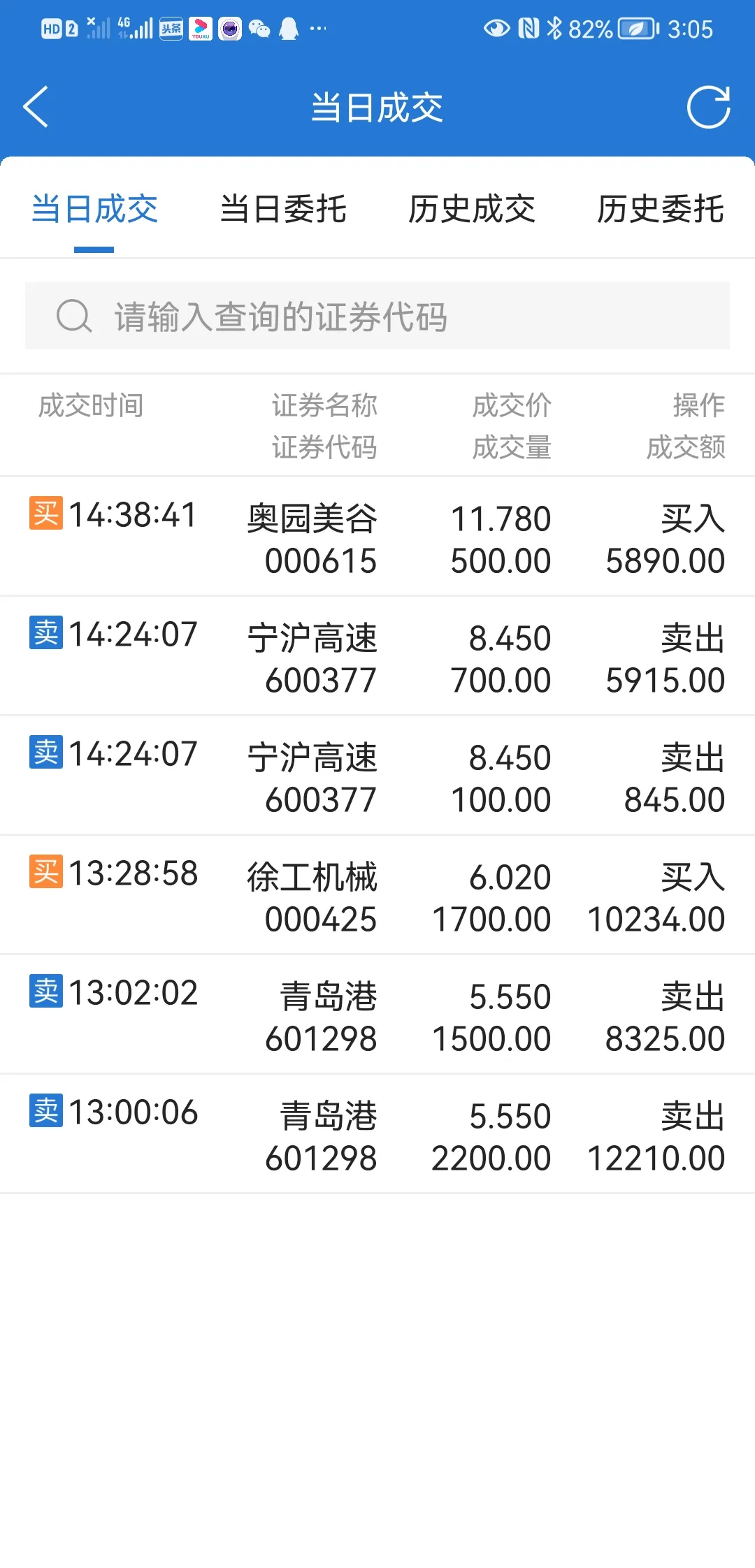The width and height of the screenshot is (755, 1568).
Task: Open the 历史成交 tab
Action: (x=472, y=209)
